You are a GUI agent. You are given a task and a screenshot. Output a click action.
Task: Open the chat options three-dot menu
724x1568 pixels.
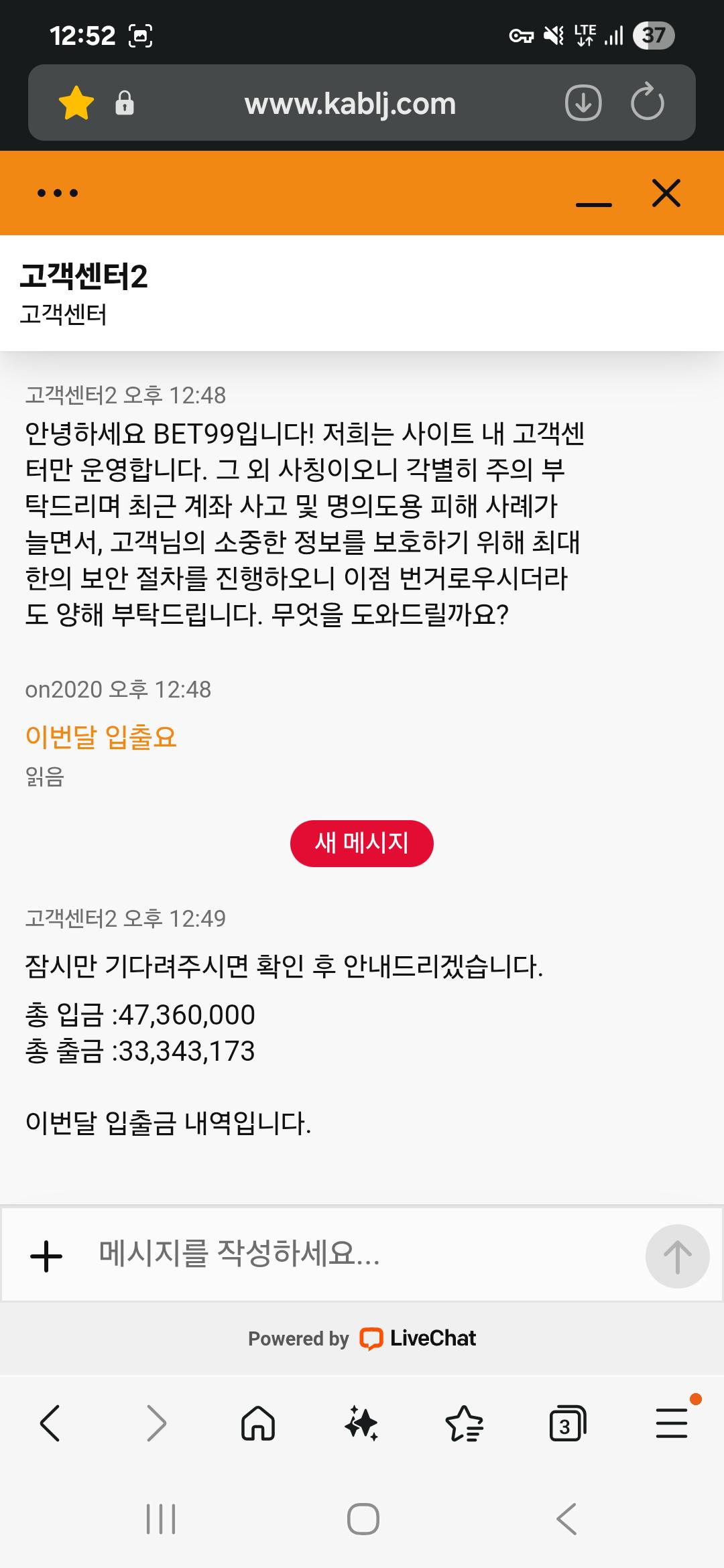pos(58,193)
